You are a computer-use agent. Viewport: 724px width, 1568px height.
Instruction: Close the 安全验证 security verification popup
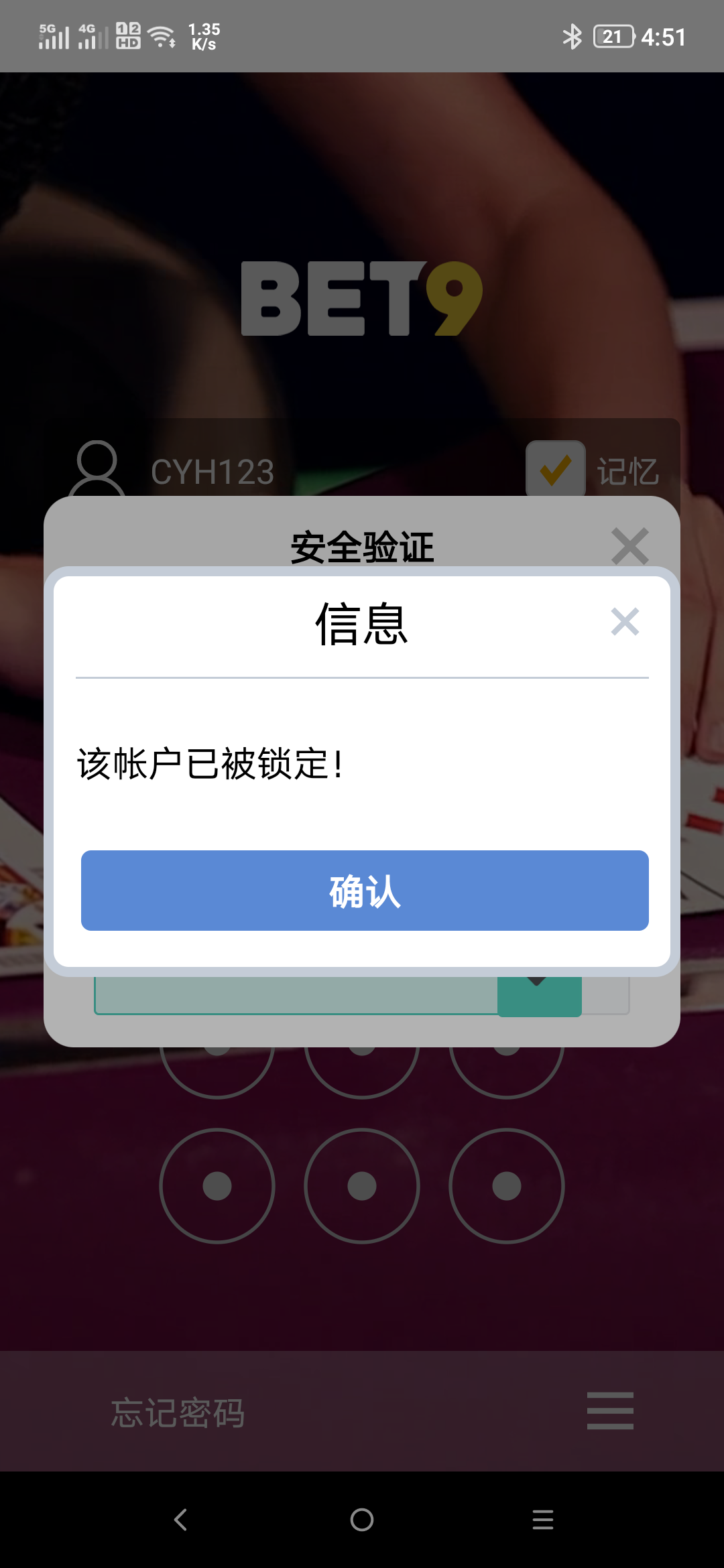point(630,546)
